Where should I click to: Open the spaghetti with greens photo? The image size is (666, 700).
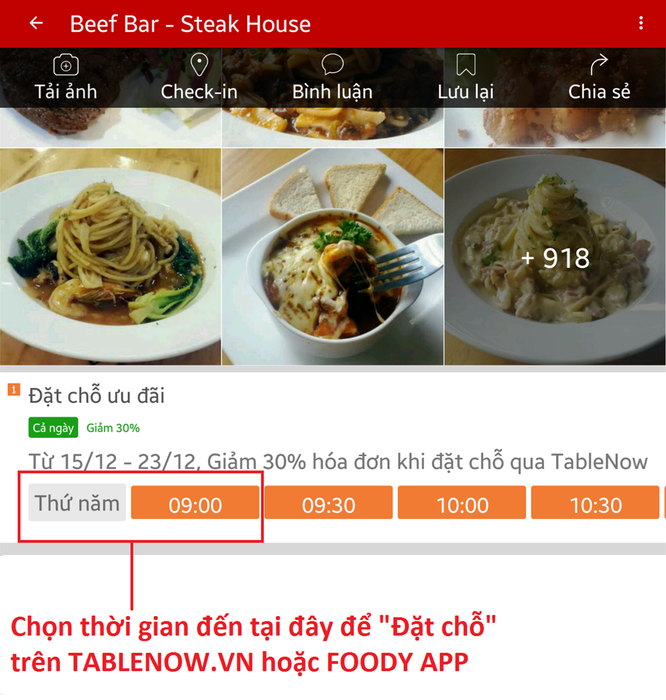point(110,256)
